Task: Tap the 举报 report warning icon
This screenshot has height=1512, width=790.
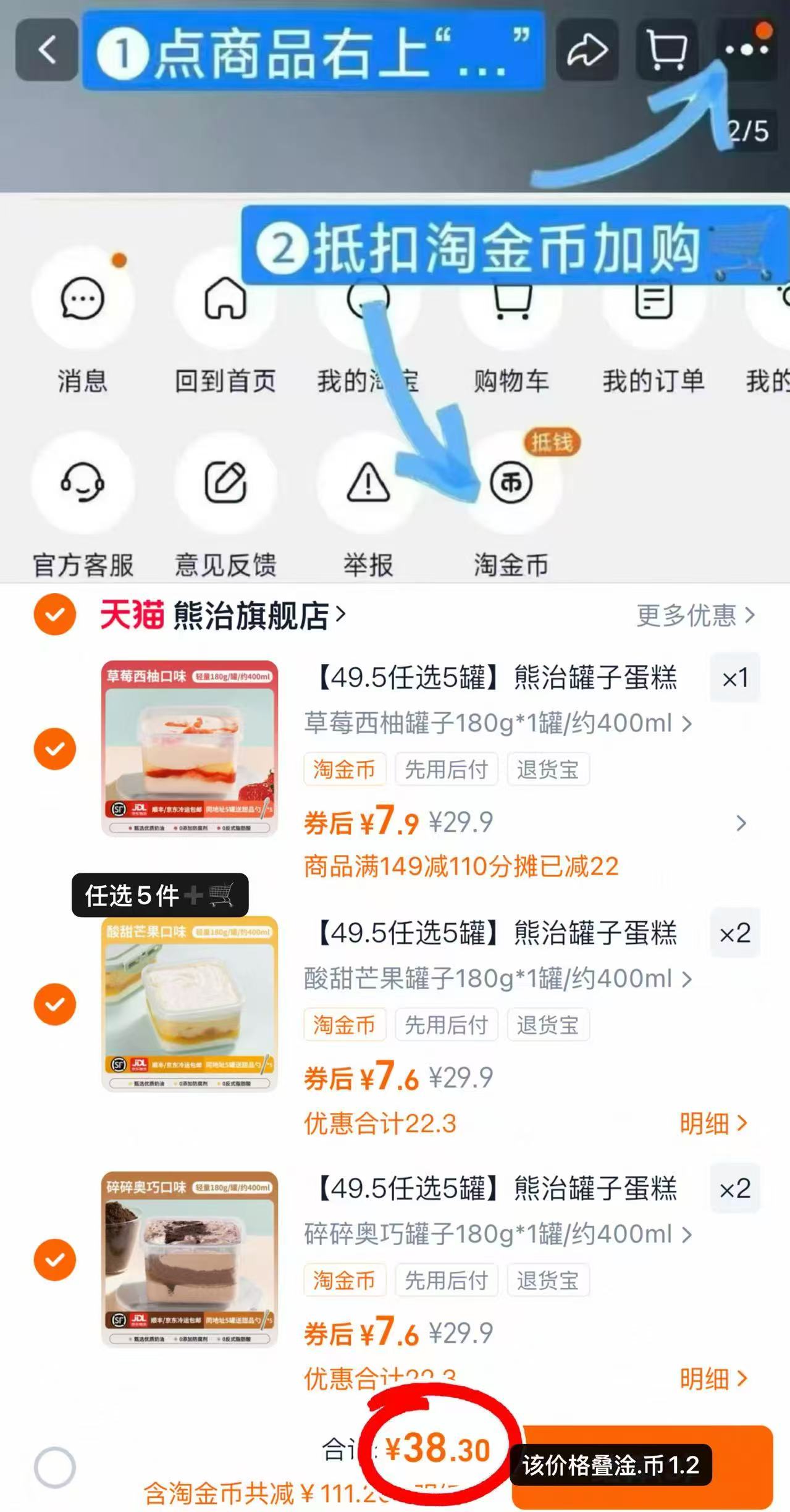Action: pos(368,485)
